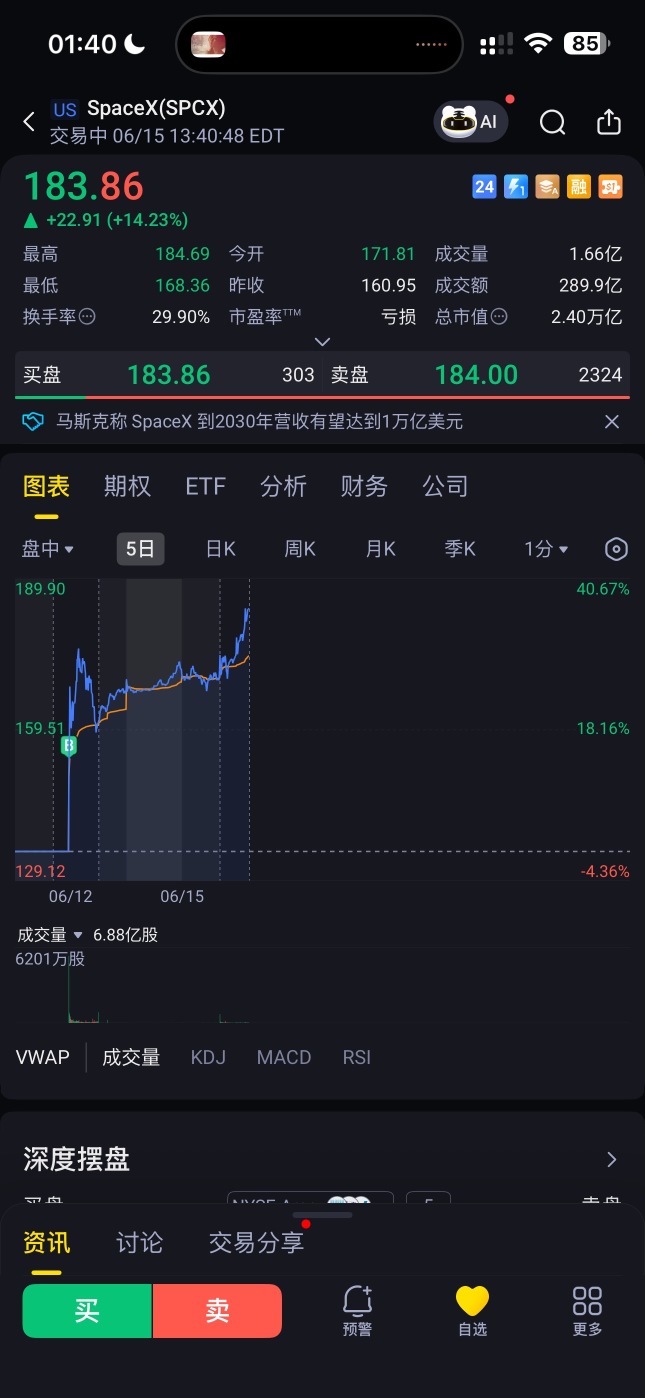Tap the green 买 buy button

click(x=87, y=1311)
